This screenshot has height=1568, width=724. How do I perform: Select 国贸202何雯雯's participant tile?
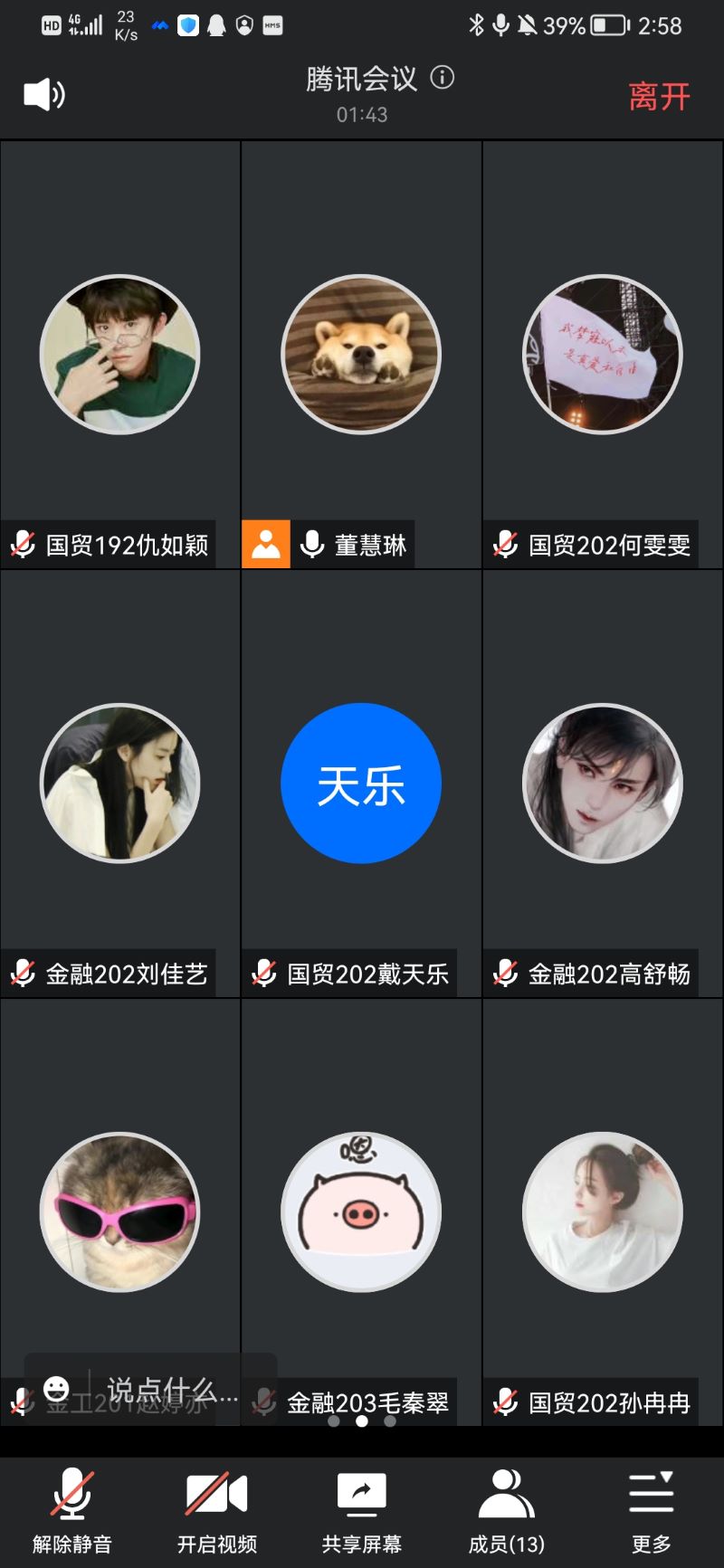point(603,355)
